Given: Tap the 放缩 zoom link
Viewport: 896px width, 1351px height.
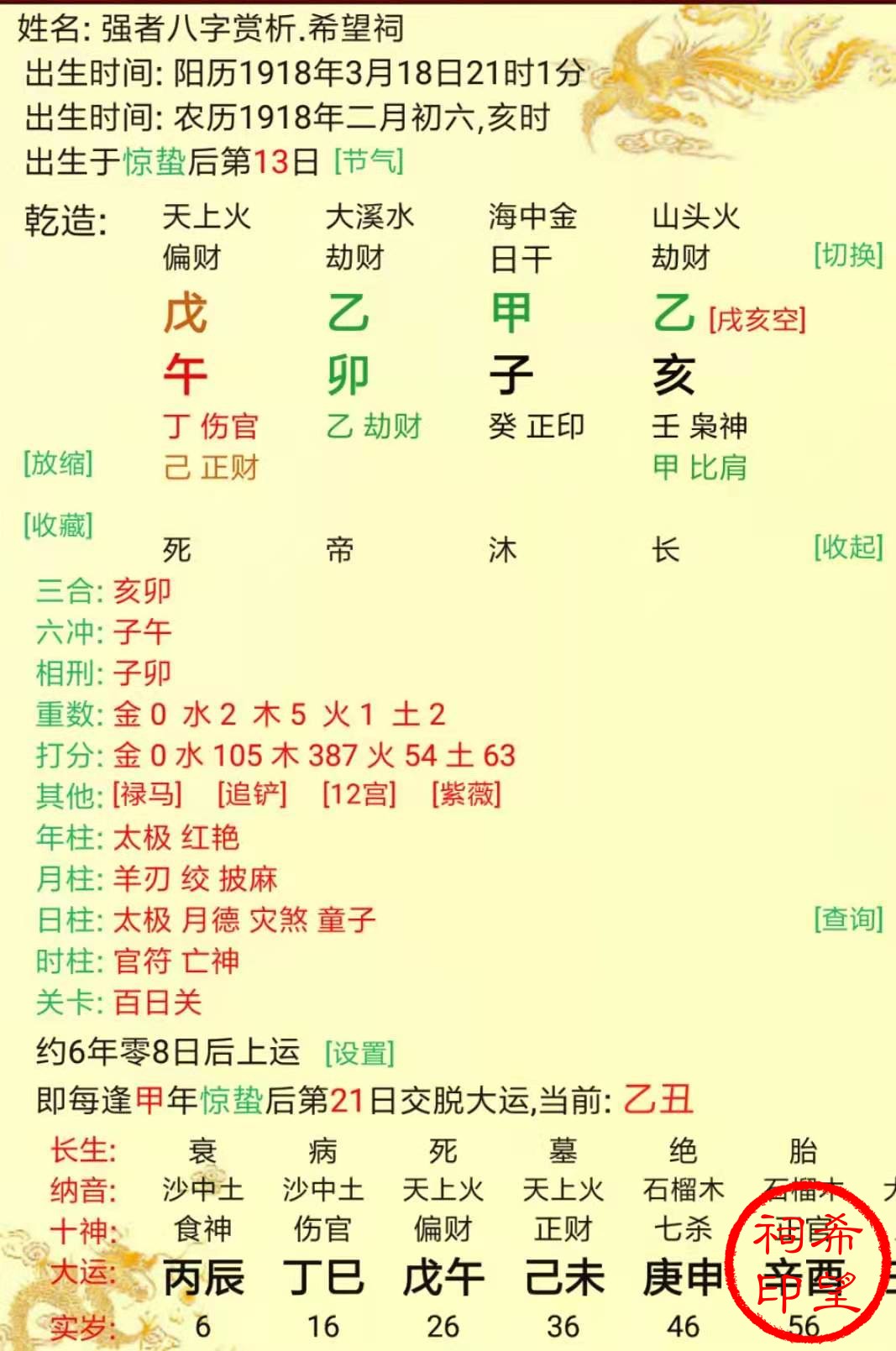Looking at the screenshot, I should 58,463.
